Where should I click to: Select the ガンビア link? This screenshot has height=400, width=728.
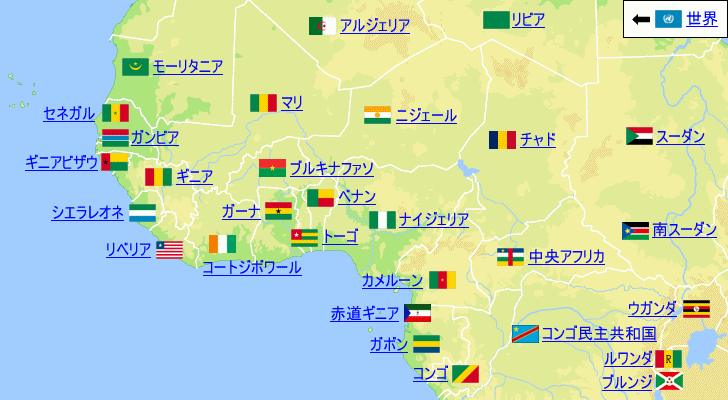154,137
